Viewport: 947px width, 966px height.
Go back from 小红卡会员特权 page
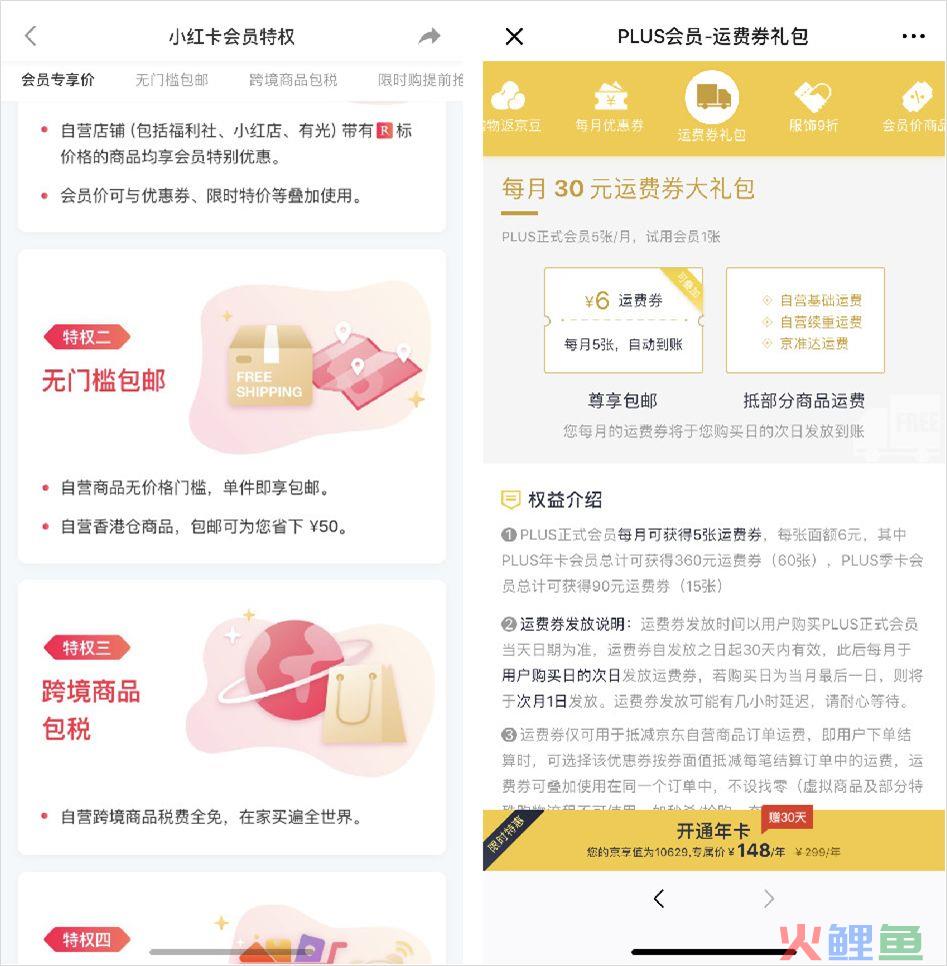click(x=30, y=37)
